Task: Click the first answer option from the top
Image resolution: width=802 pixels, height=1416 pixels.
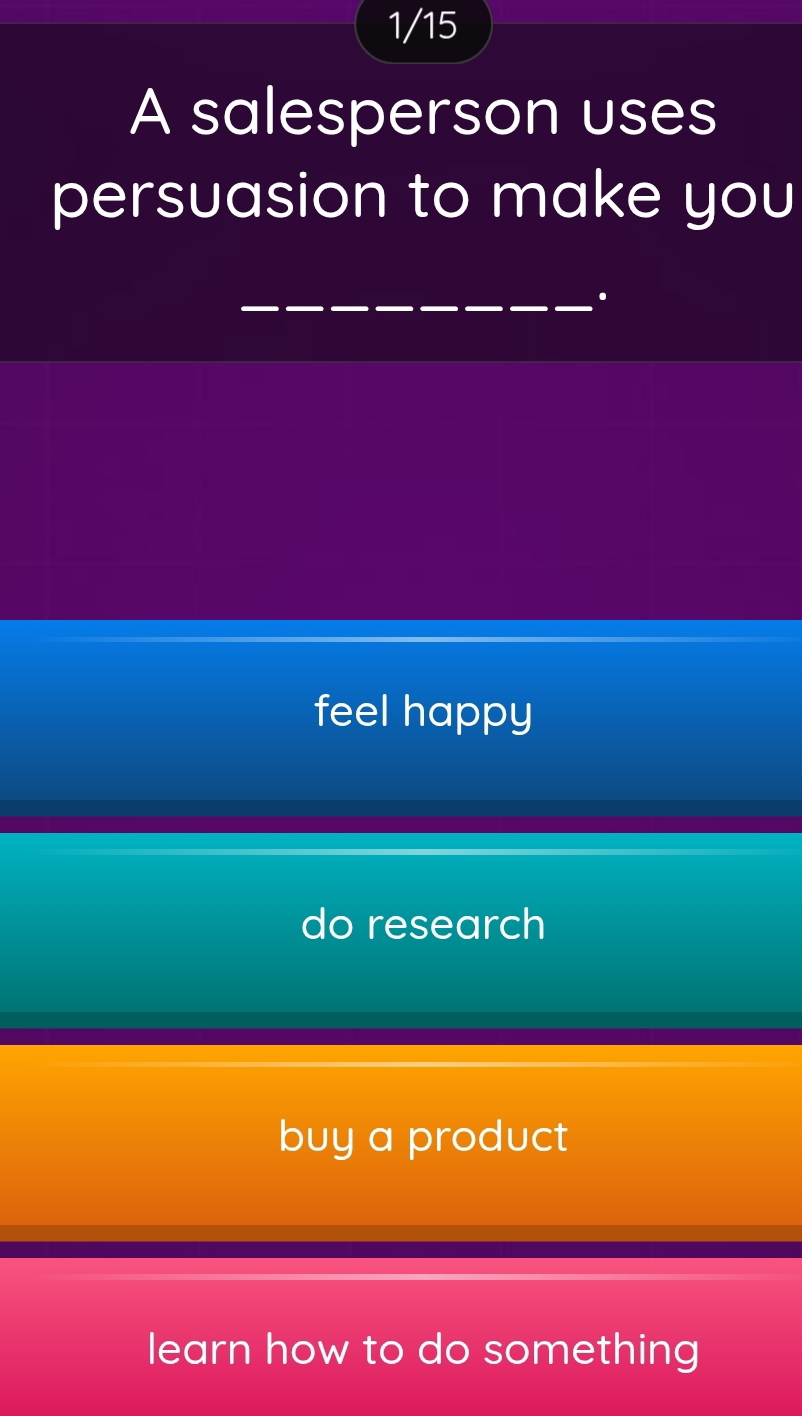Action: [x=401, y=711]
